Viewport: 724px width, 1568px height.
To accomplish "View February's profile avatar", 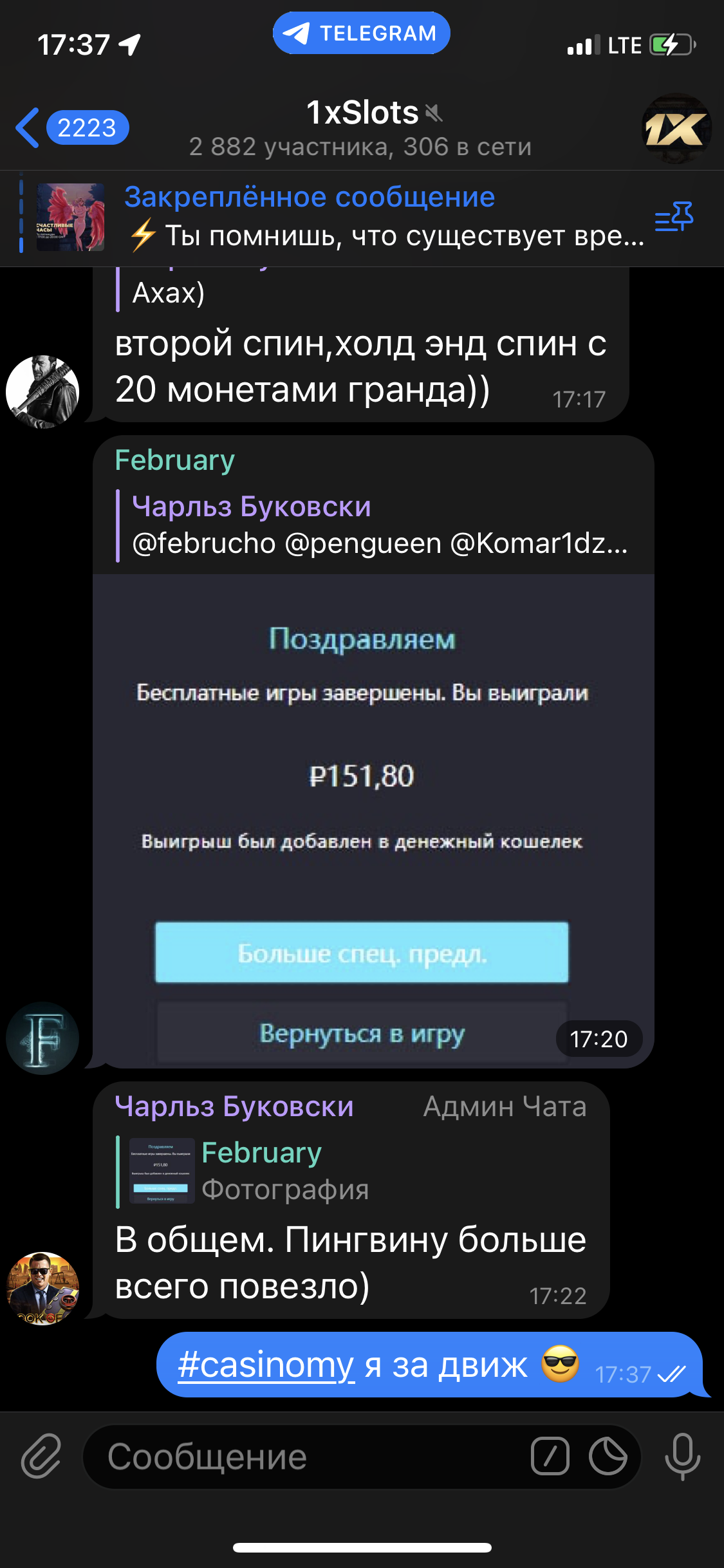I will [42, 1038].
